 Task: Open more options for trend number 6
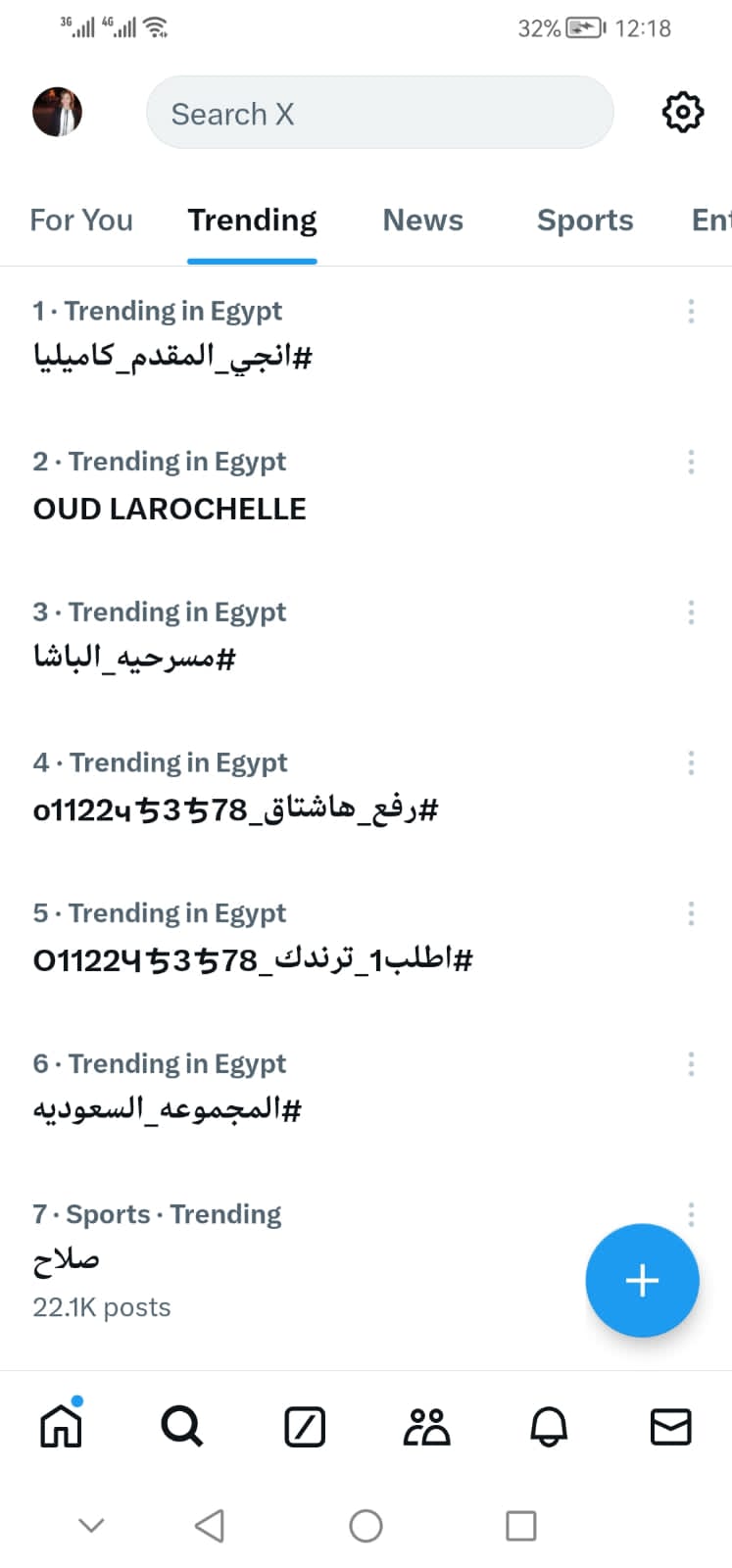[x=691, y=1064]
